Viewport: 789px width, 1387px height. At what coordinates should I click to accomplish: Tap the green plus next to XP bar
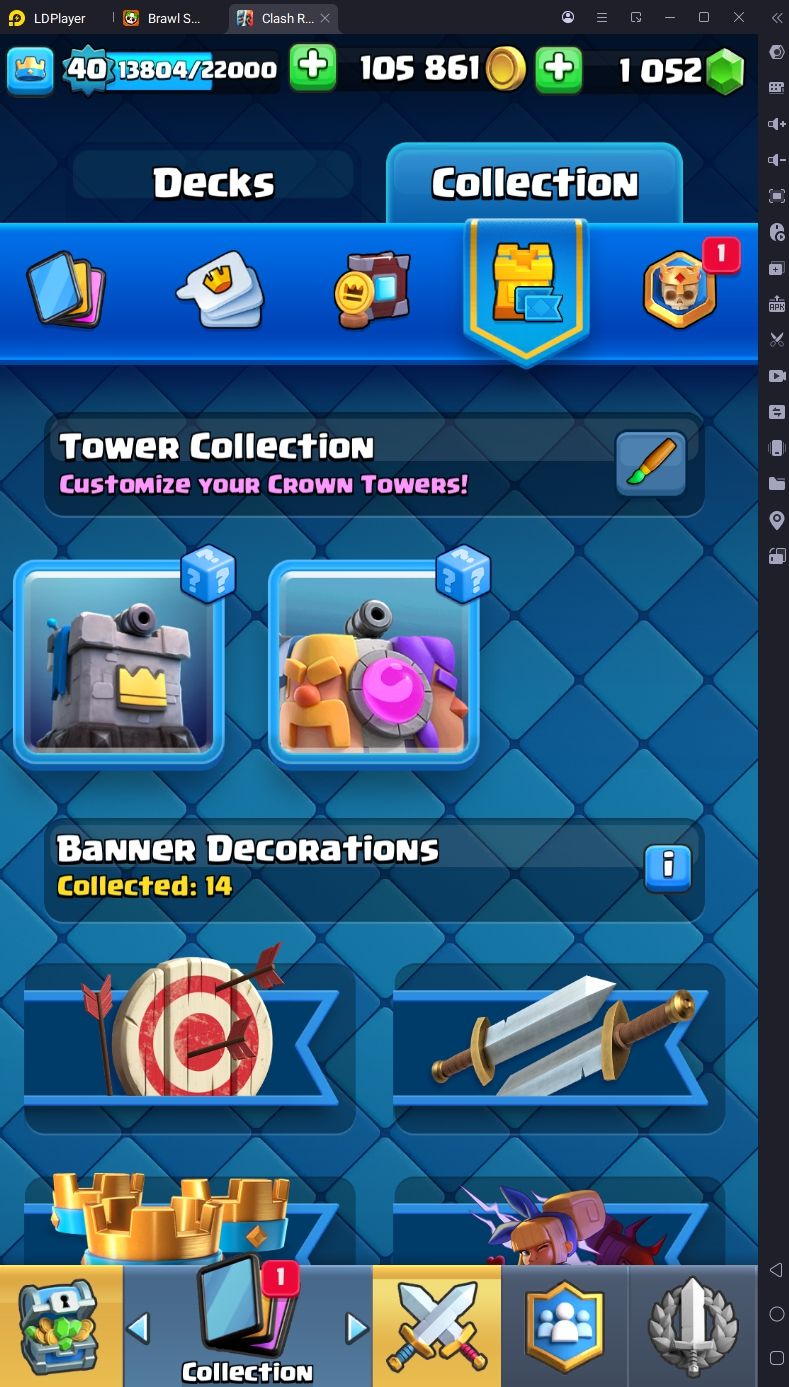tap(313, 69)
